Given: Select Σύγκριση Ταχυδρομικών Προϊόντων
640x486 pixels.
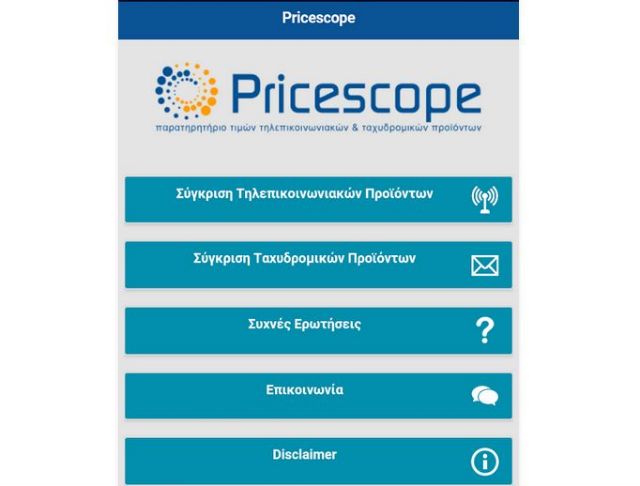Looking at the screenshot, I should click(x=318, y=264).
